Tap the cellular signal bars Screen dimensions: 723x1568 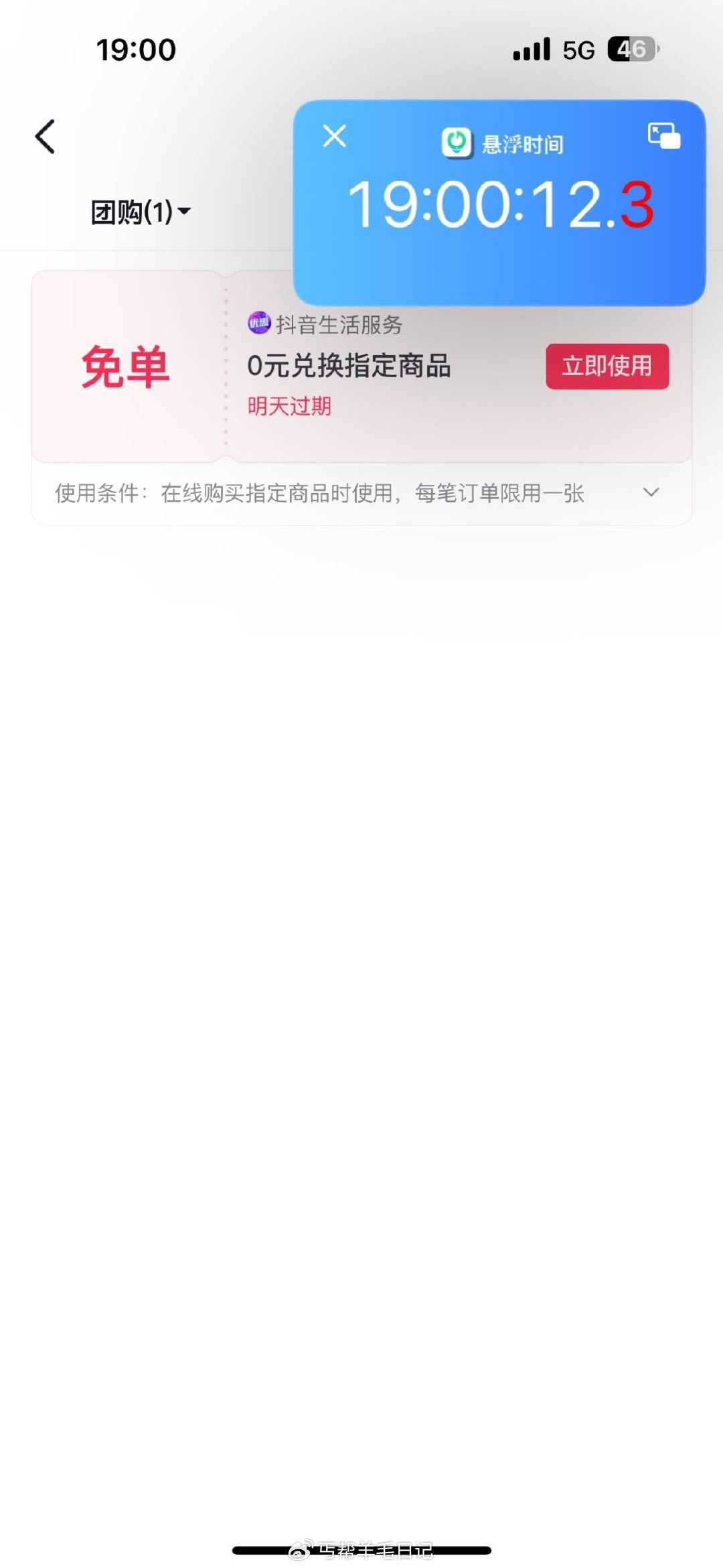(532, 50)
